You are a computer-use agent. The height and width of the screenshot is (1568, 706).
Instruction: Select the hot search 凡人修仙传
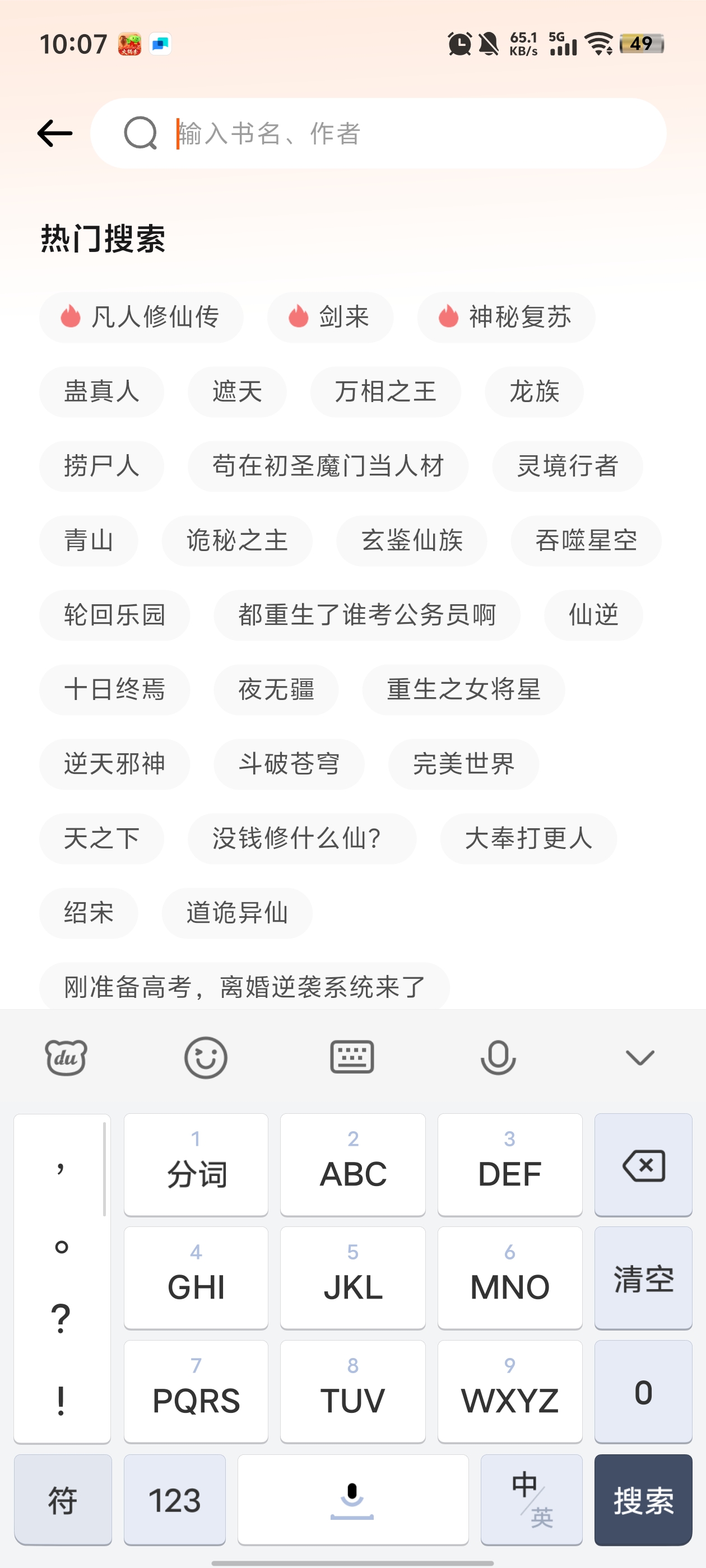point(141,317)
